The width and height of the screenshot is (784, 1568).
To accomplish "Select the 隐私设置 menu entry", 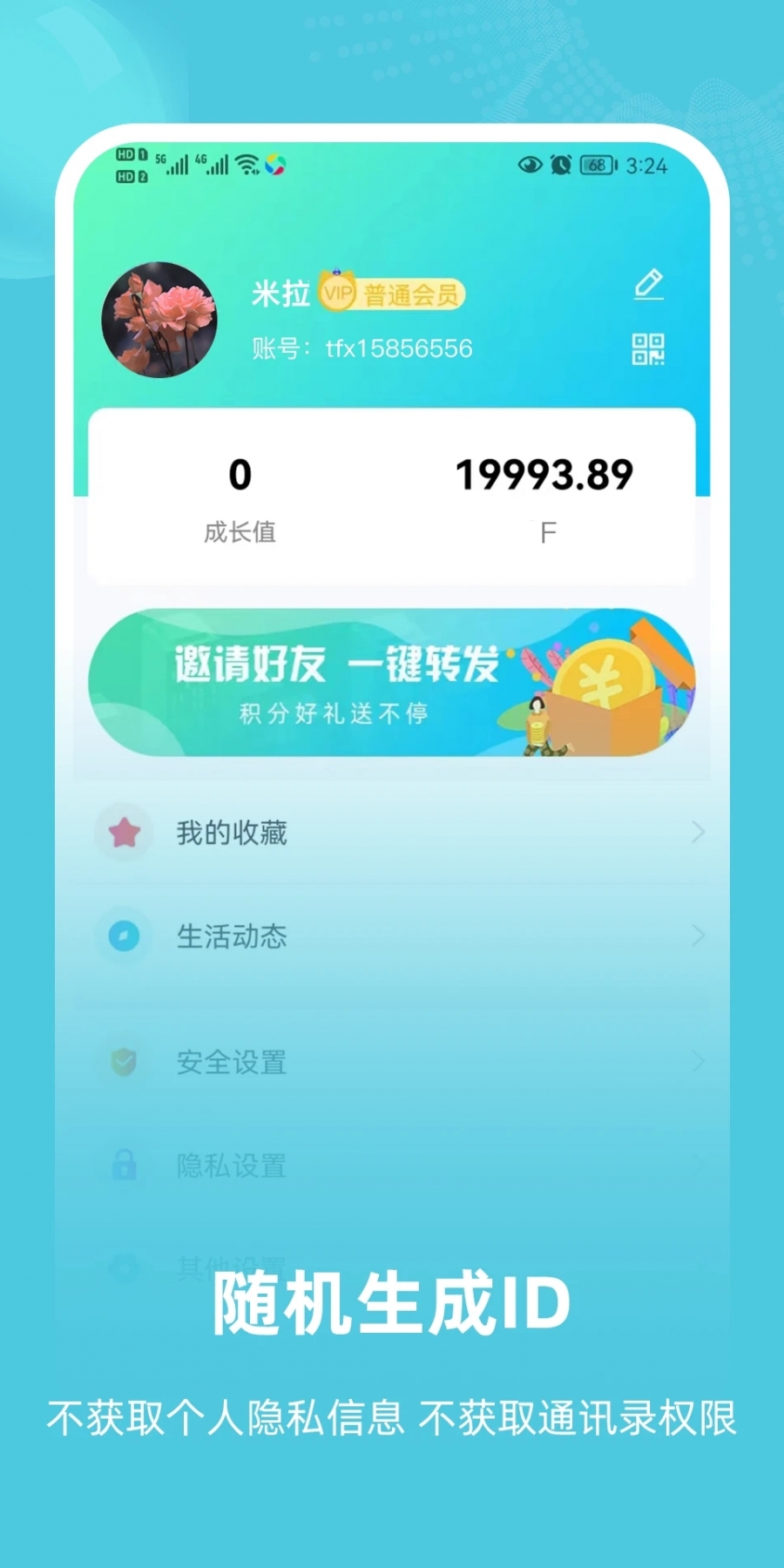I will click(x=231, y=1166).
